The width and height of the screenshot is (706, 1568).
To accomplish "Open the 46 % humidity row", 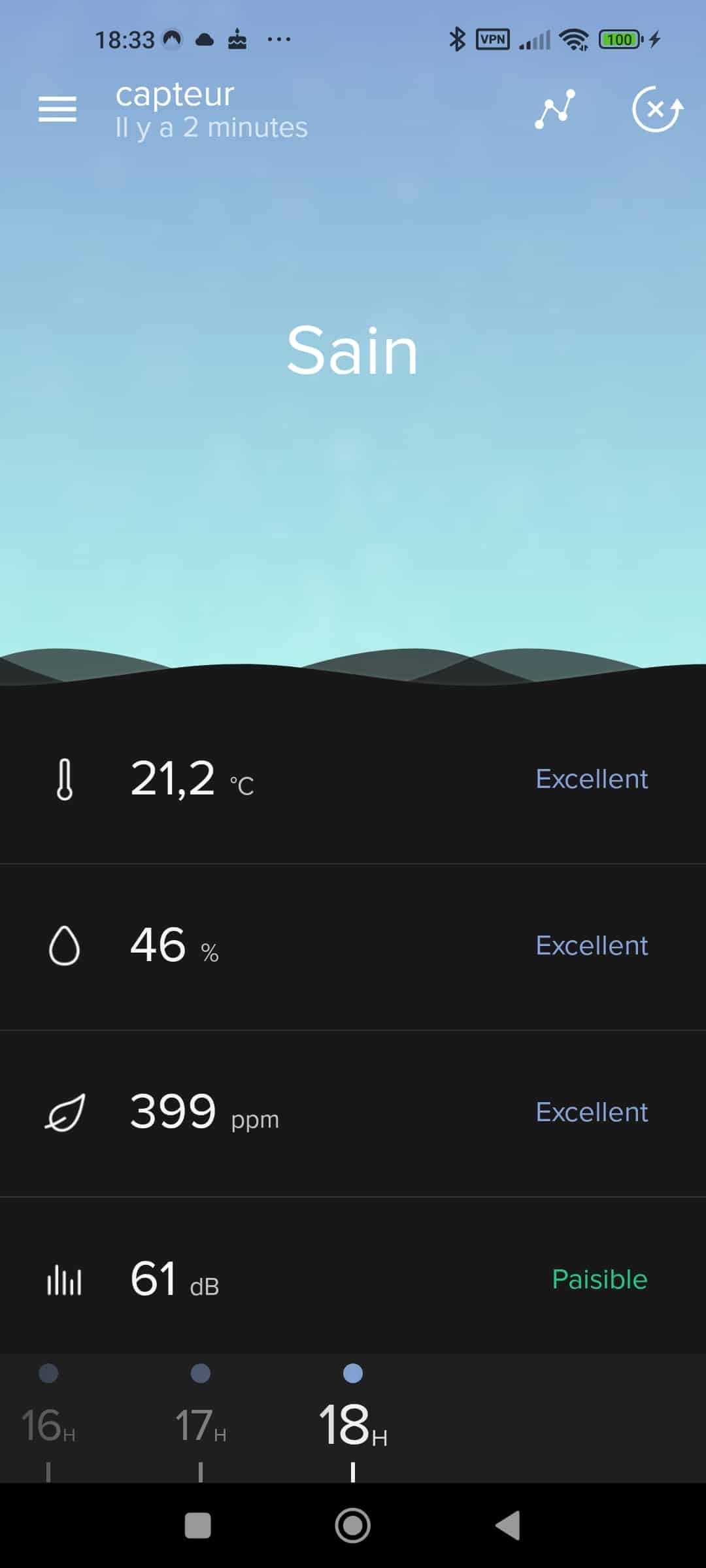I will coord(353,947).
